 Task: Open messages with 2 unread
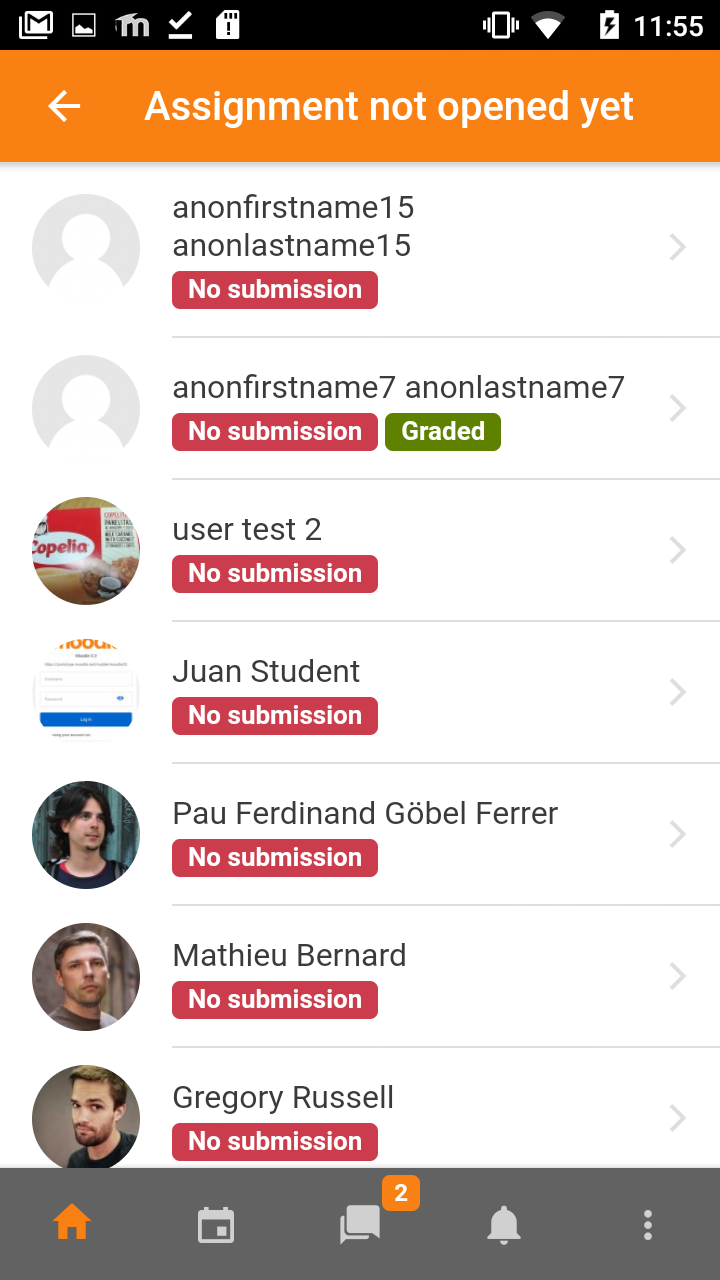(x=360, y=1224)
